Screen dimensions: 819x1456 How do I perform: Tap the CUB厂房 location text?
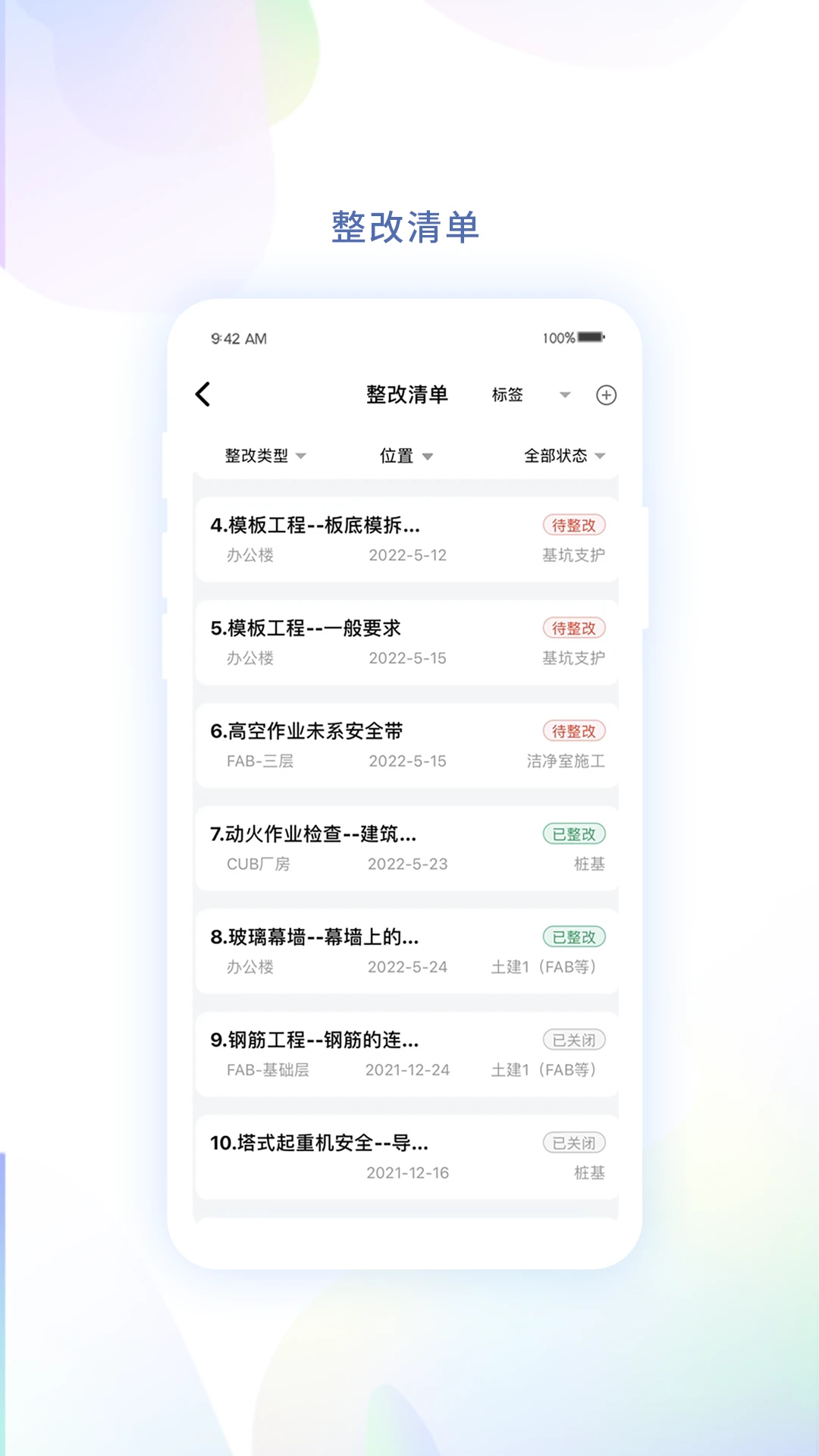pyautogui.click(x=258, y=864)
